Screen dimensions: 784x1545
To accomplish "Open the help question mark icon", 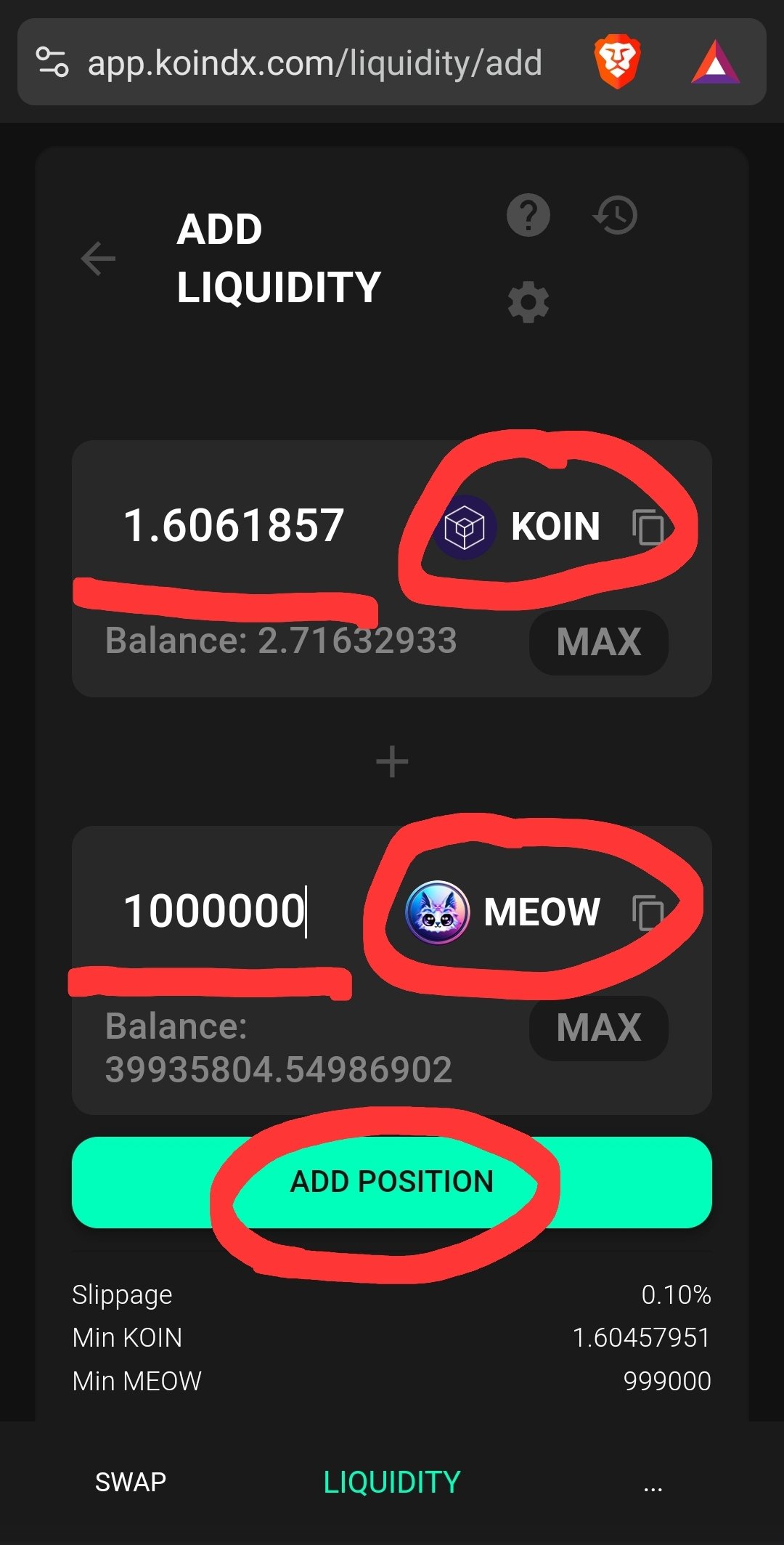I will click(x=528, y=215).
